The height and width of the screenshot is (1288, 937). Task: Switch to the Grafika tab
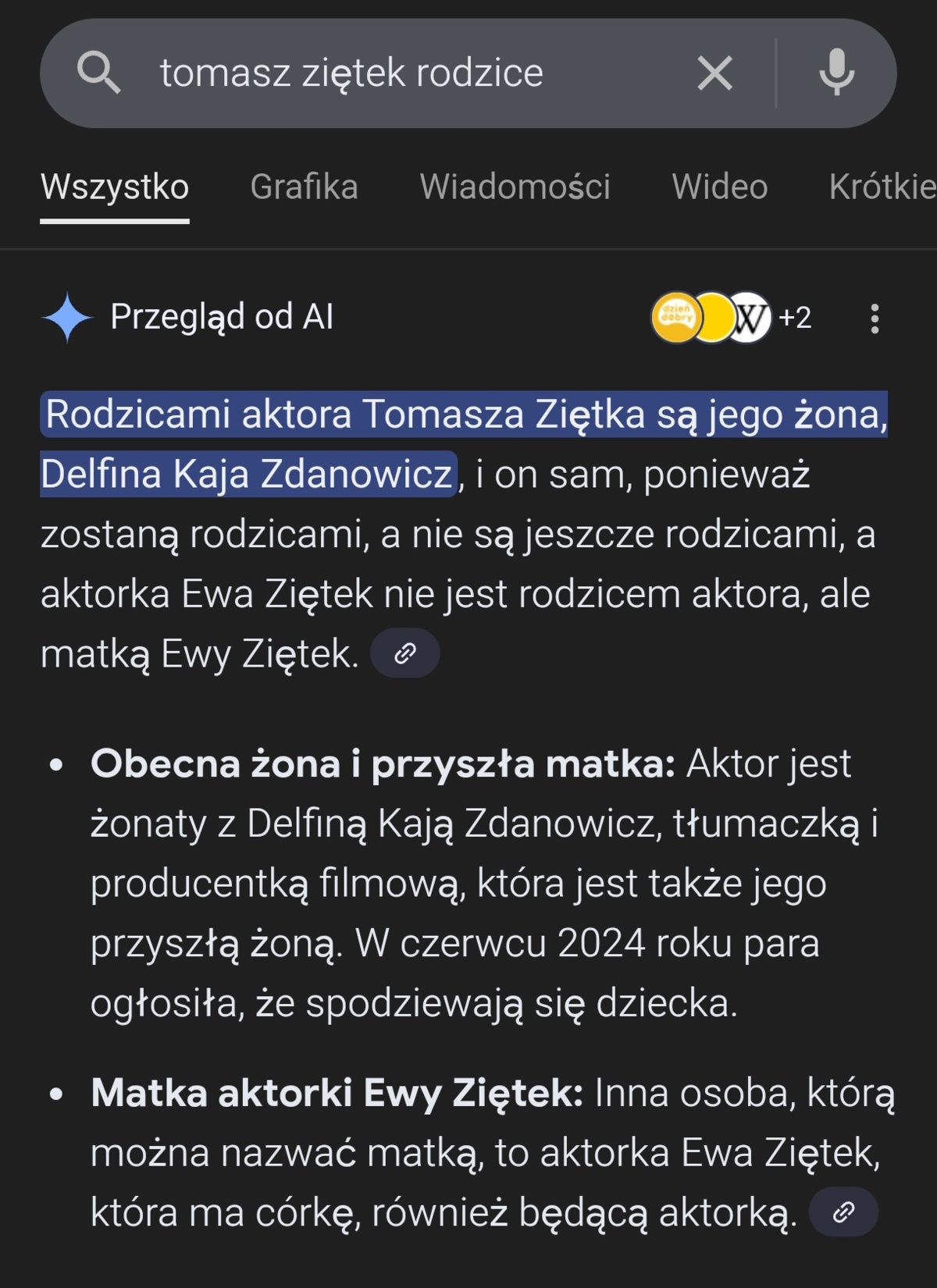pos(304,187)
